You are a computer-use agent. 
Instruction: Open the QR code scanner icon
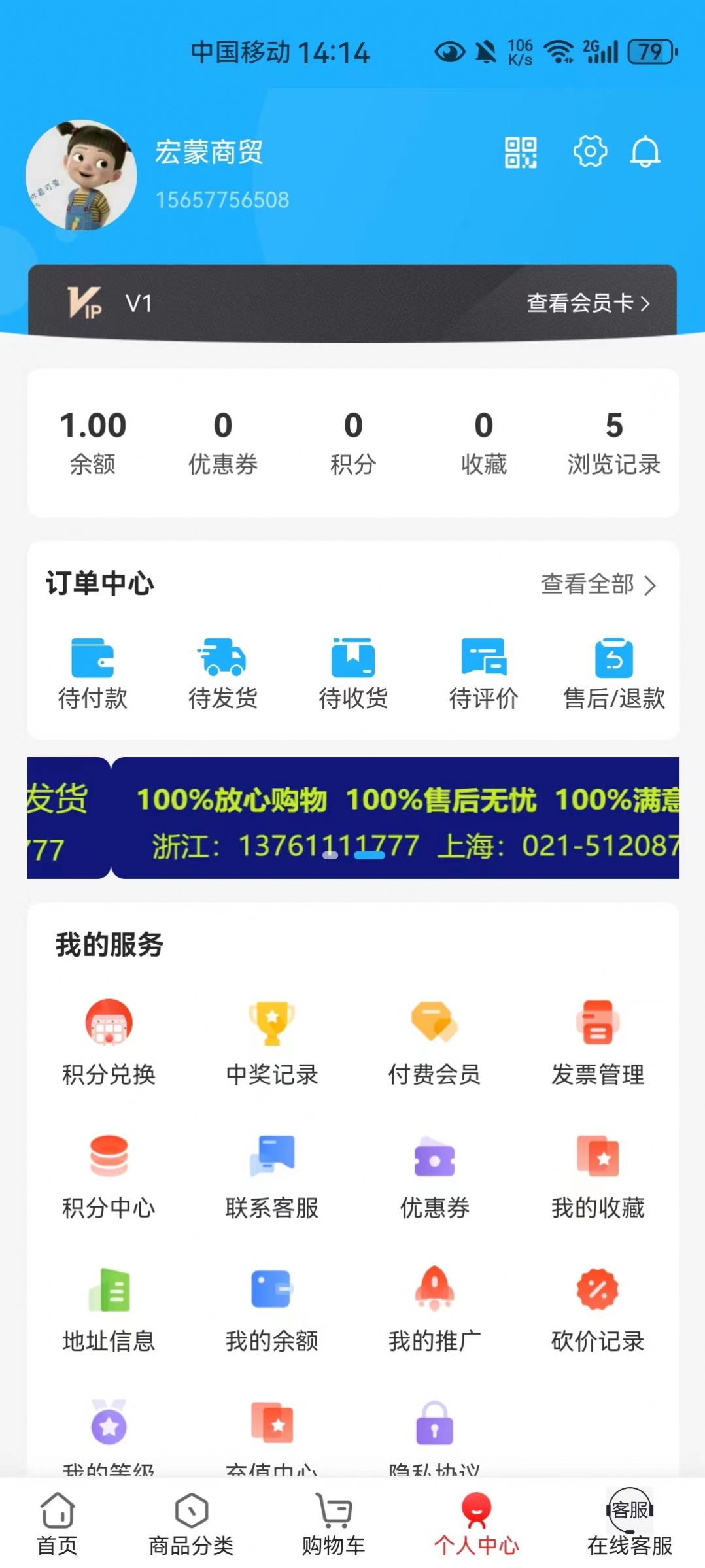(x=520, y=154)
